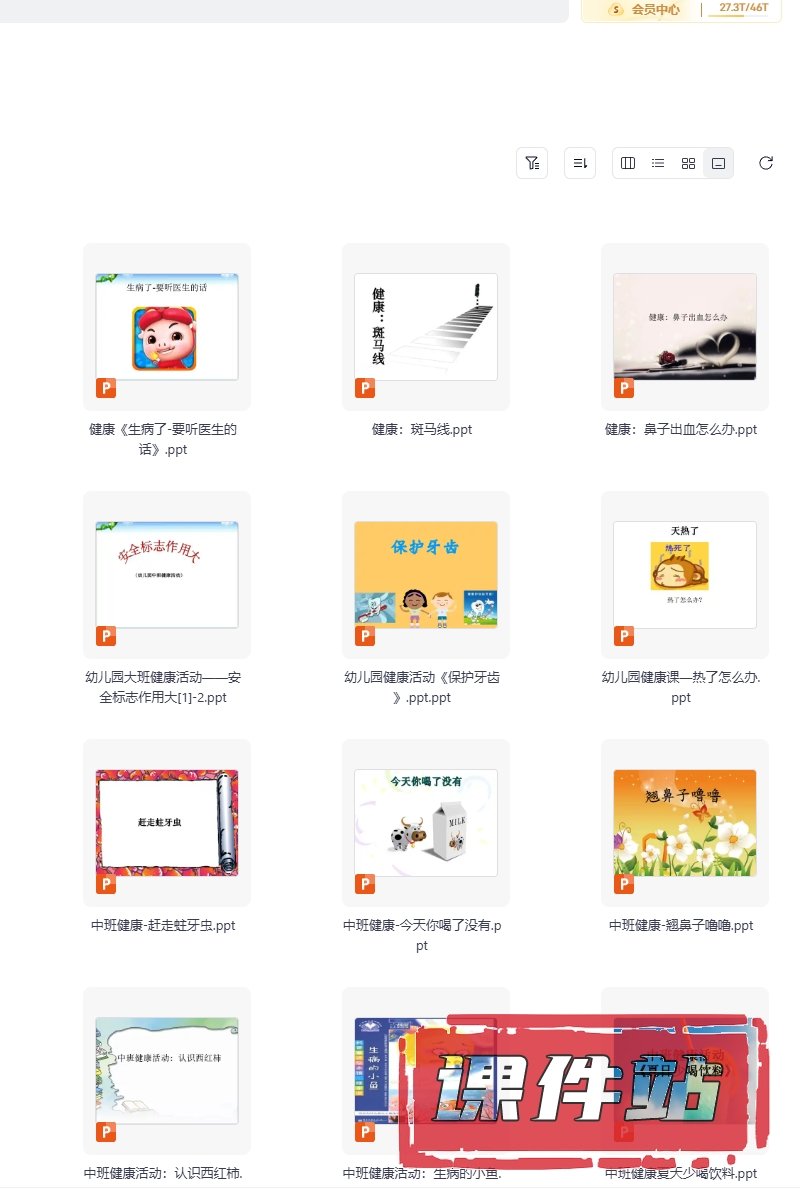Open 健康《生病了-要听医生的话》.ppt file
Viewport: 800px width, 1200px height.
point(167,327)
